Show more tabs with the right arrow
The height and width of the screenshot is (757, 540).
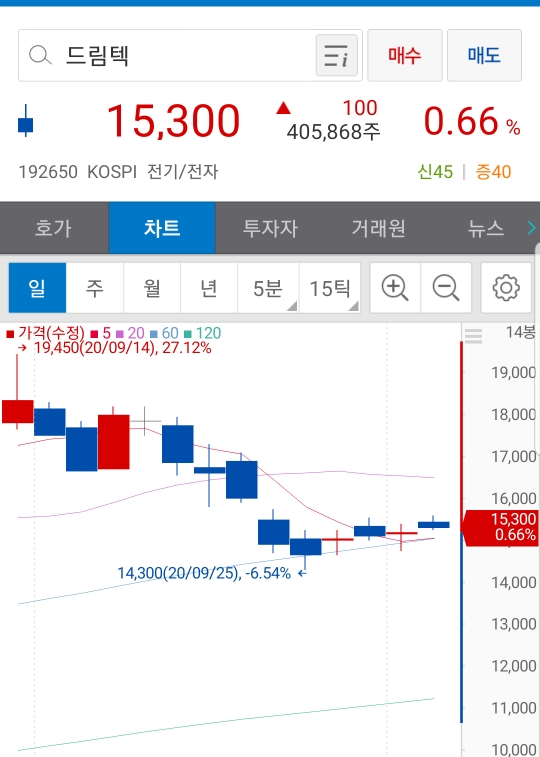click(x=531, y=228)
